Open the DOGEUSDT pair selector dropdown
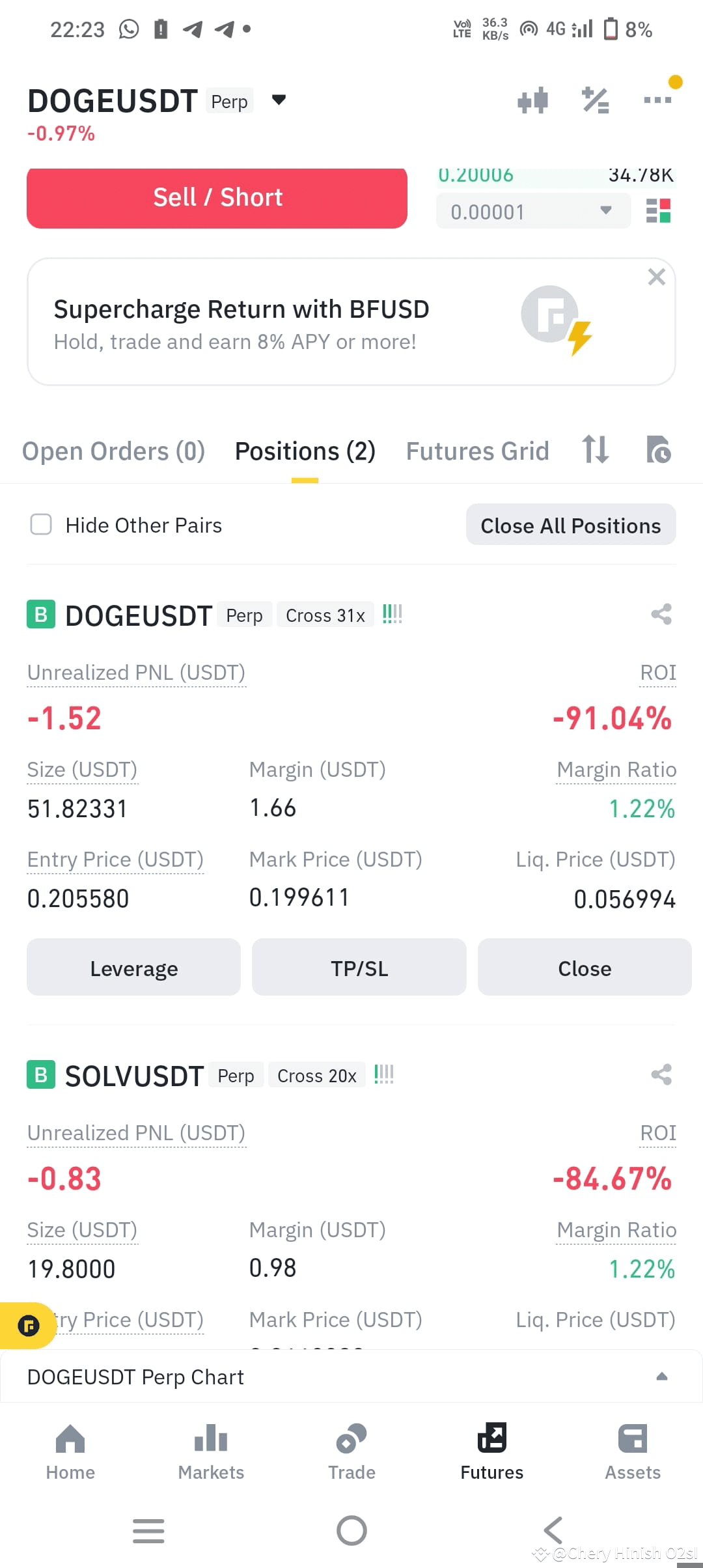 click(x=279, y=100)
